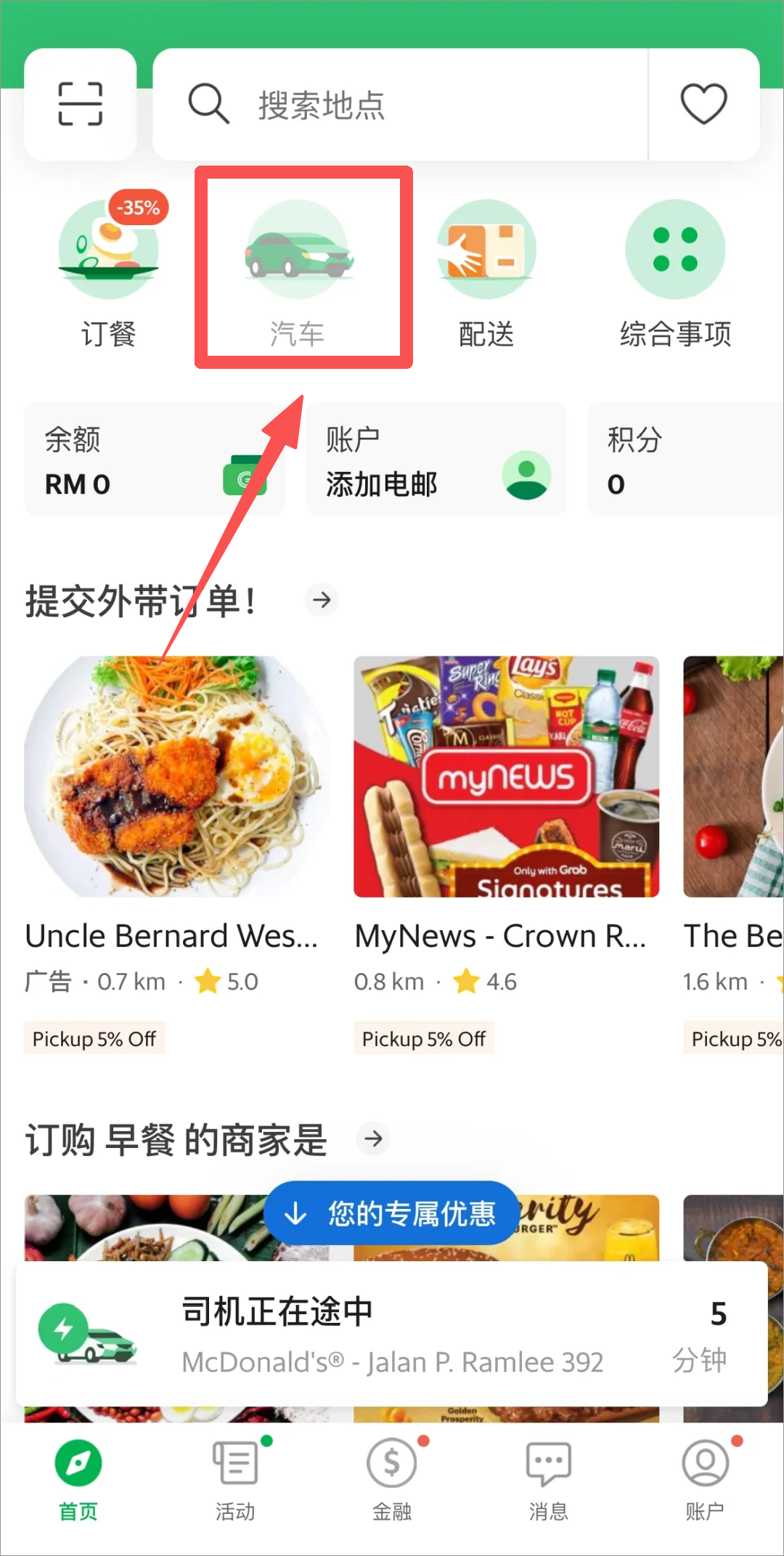Expand 提交外带订单 section arrow
Viewport: 784px width, 1556px height.
click(322, 600)
